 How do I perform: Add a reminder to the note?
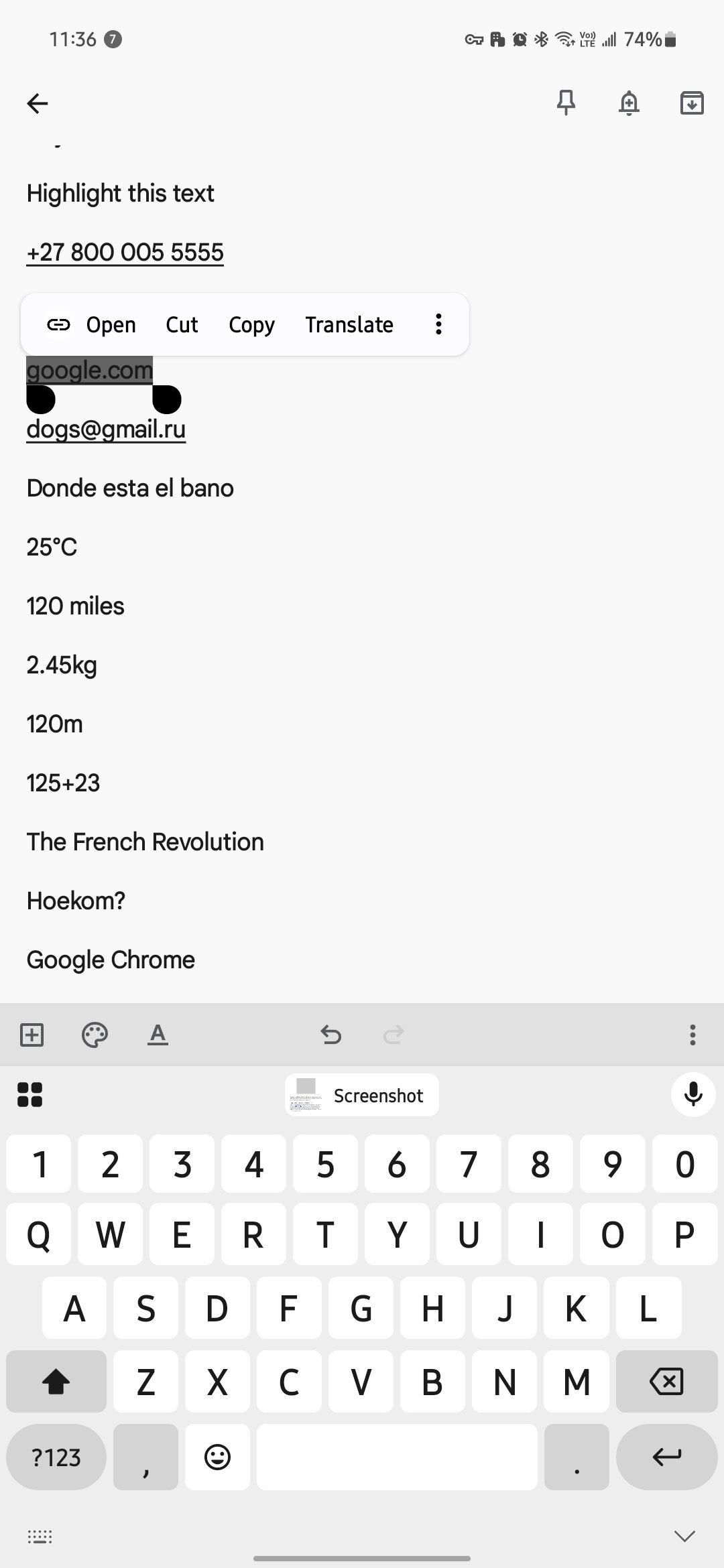[x=629, y=103]
